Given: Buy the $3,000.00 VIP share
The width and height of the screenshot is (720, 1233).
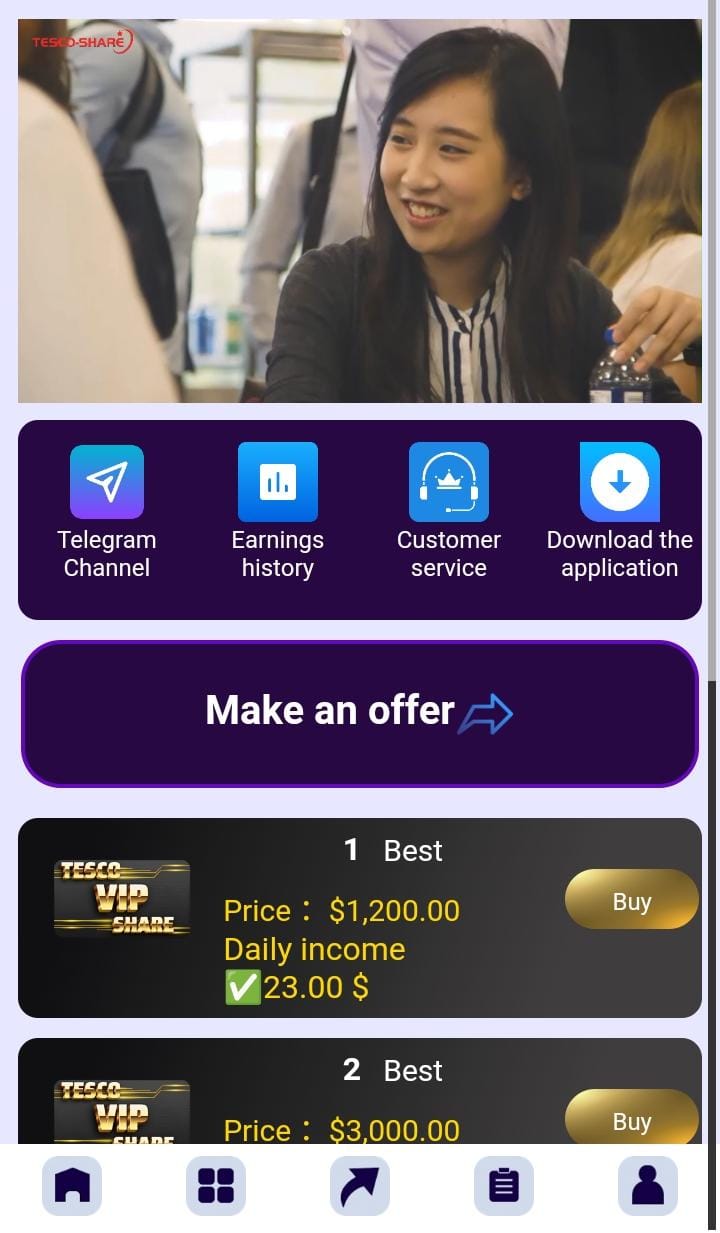Looking at the screenshot, I should point(631,1120).
